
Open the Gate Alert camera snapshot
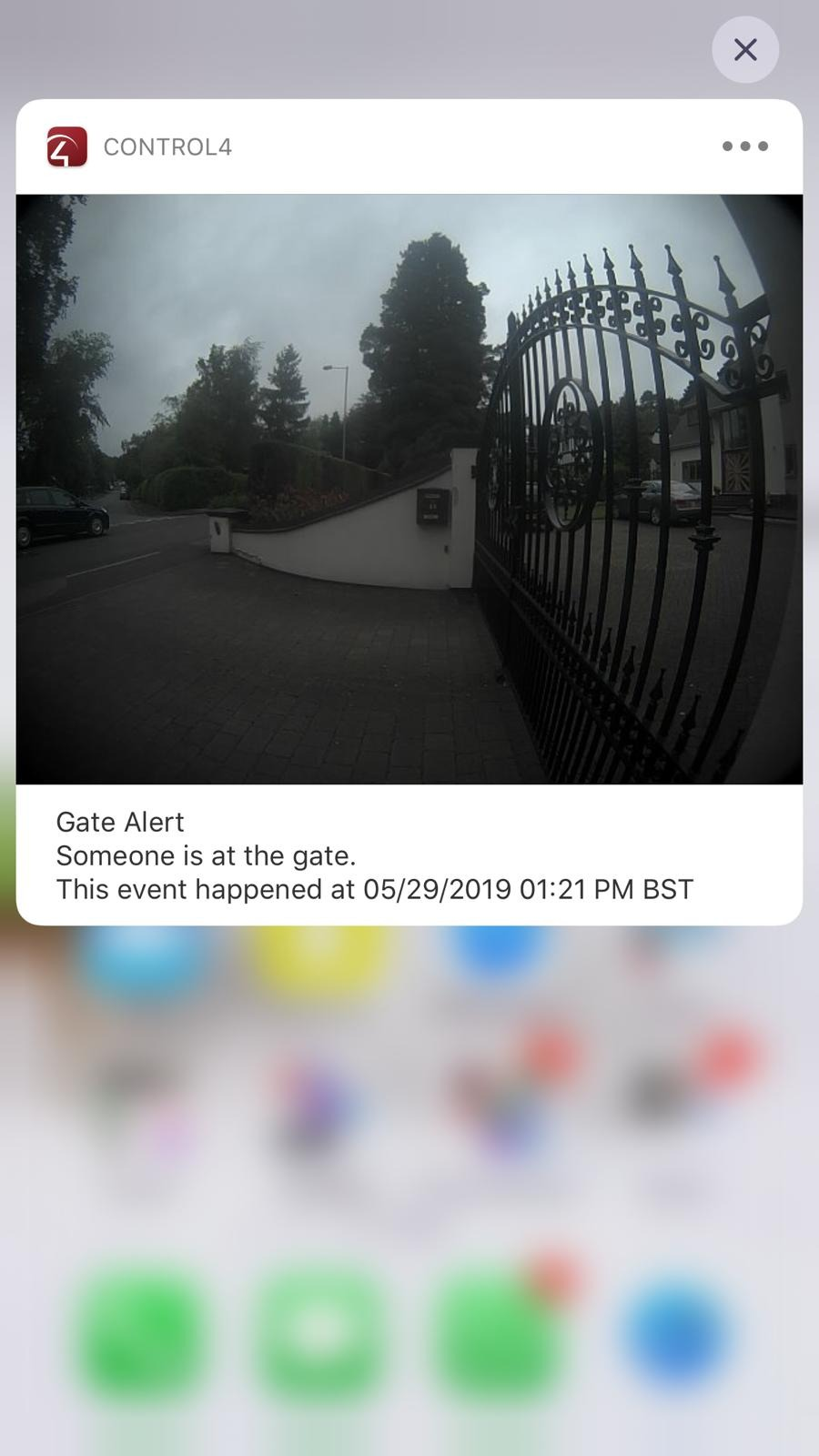point(409,489)
